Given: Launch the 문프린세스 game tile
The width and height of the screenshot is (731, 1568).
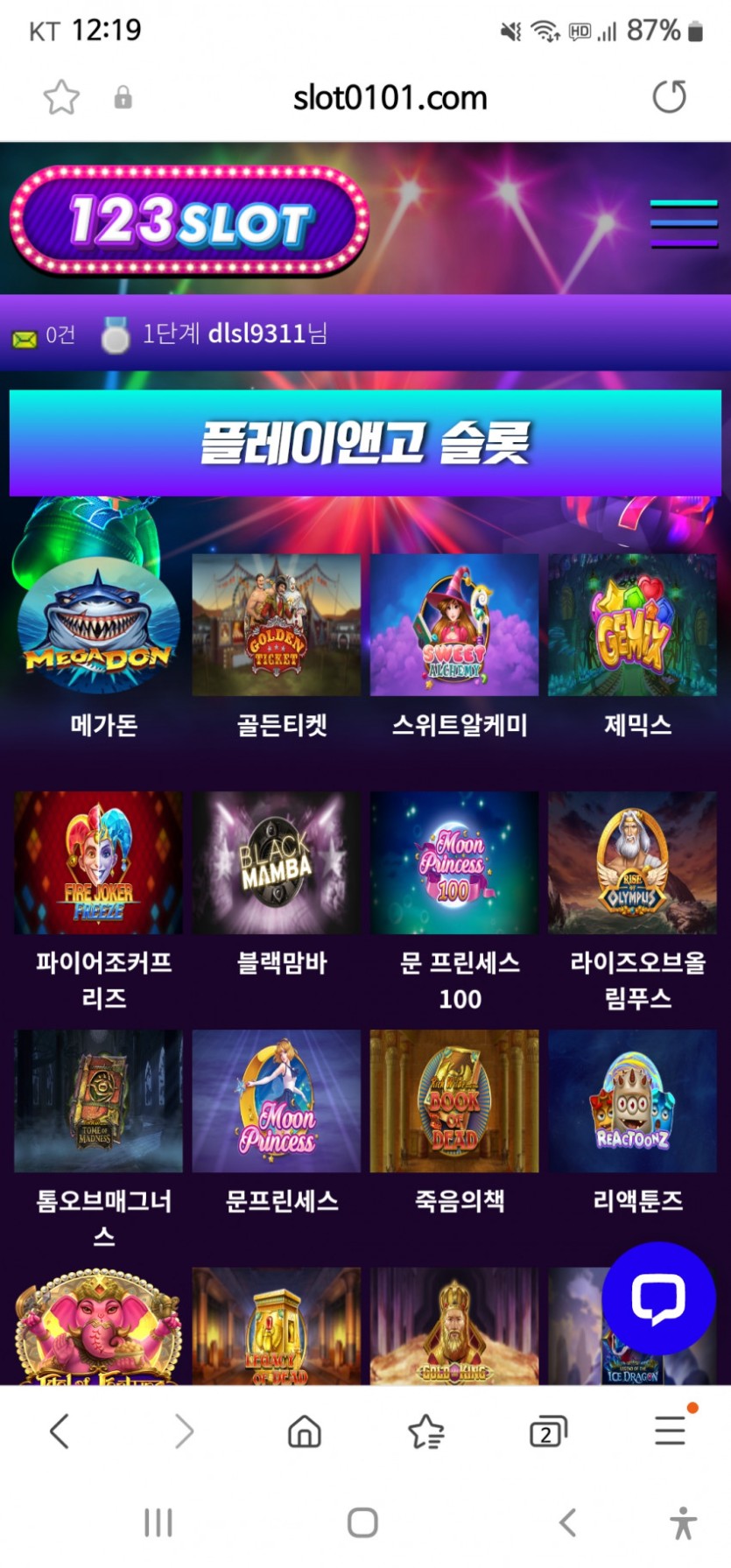Looking at the screenshot, I should click(276, 1101).
